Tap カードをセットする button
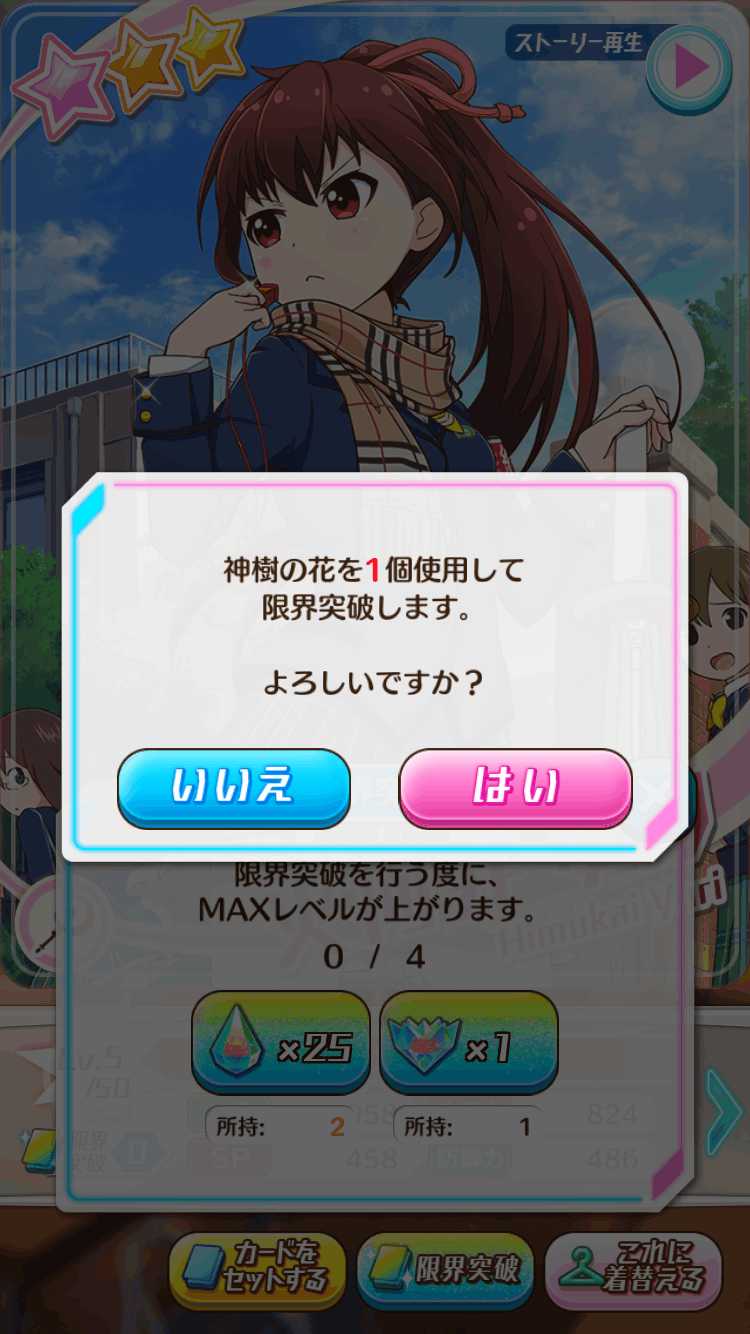Screen dimensions: 750x1334 tap(257, 1270)
